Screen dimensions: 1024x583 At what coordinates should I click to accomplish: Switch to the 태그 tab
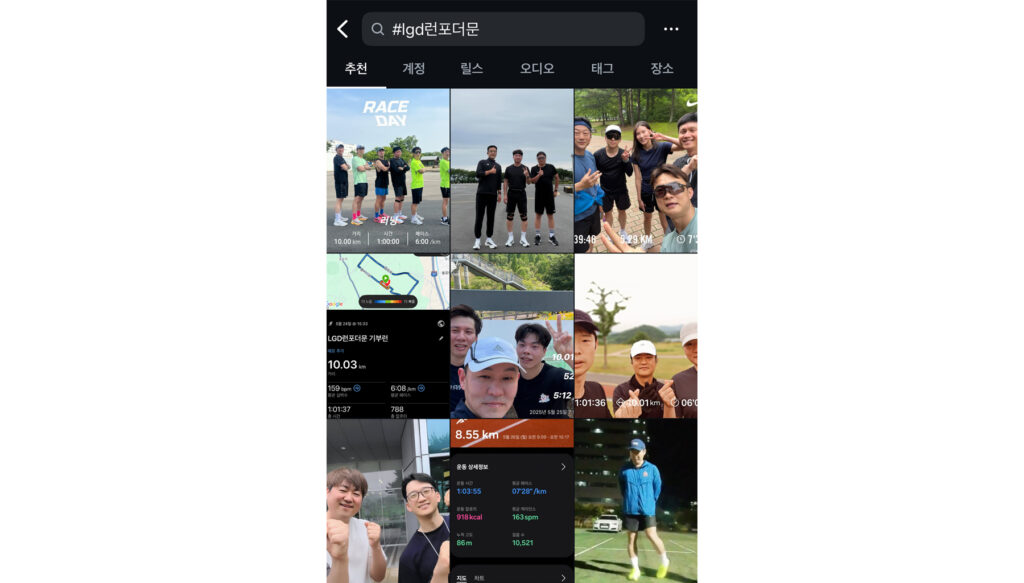(x=602, y=69)
